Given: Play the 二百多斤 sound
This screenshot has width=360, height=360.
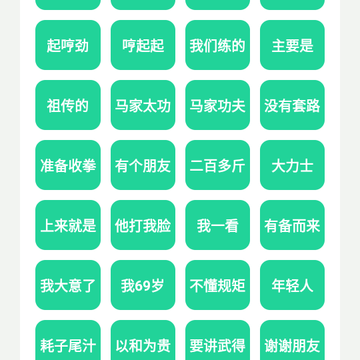Looking at the screenshot, I should click(x=218, y=165).
